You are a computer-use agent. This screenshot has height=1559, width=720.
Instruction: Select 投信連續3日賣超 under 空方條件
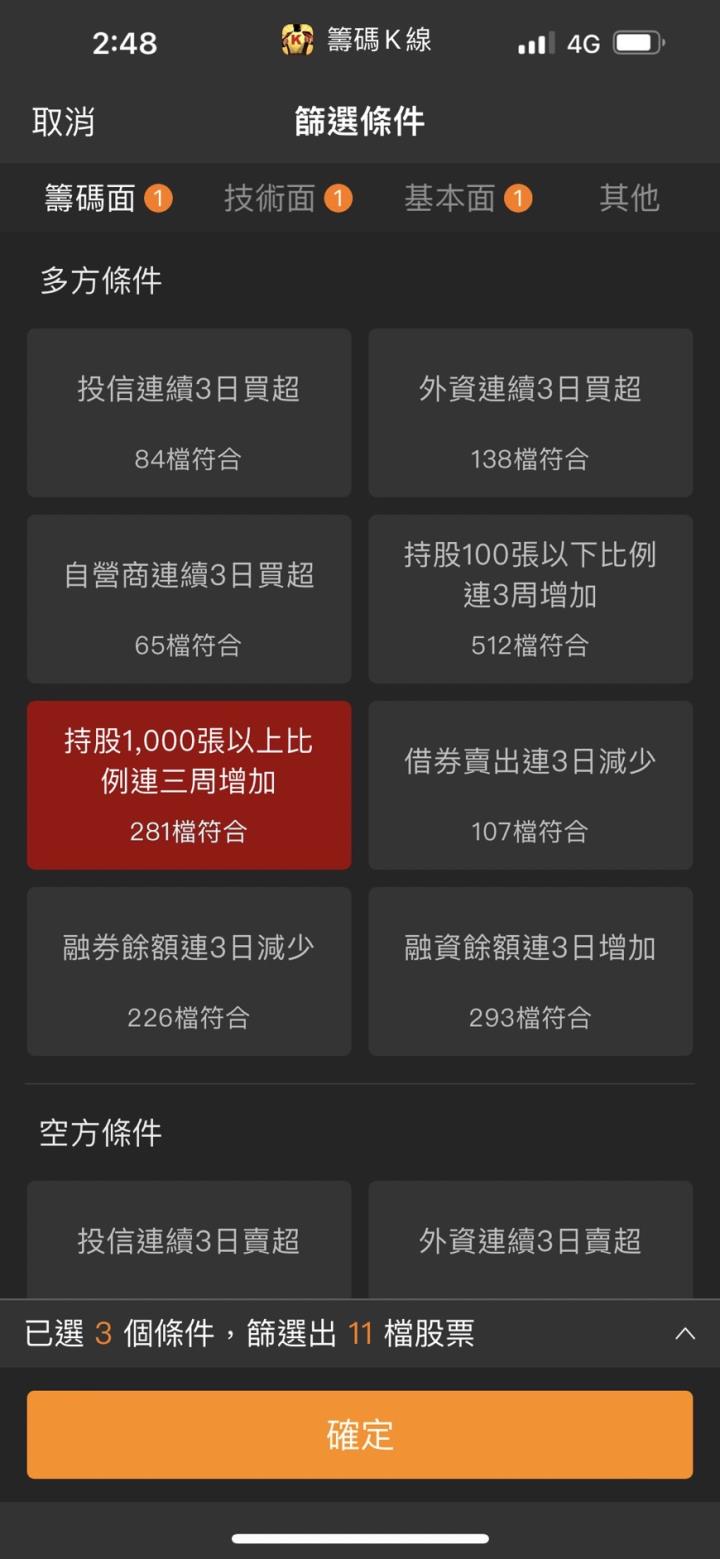(x=188, y=1242)
